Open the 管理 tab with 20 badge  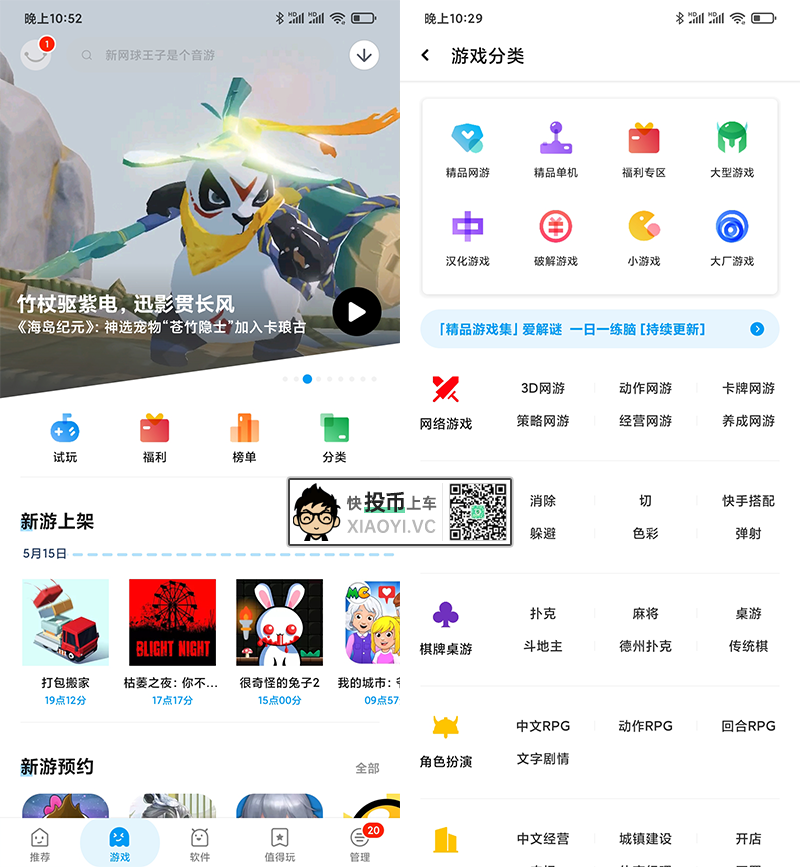point(360,844)
